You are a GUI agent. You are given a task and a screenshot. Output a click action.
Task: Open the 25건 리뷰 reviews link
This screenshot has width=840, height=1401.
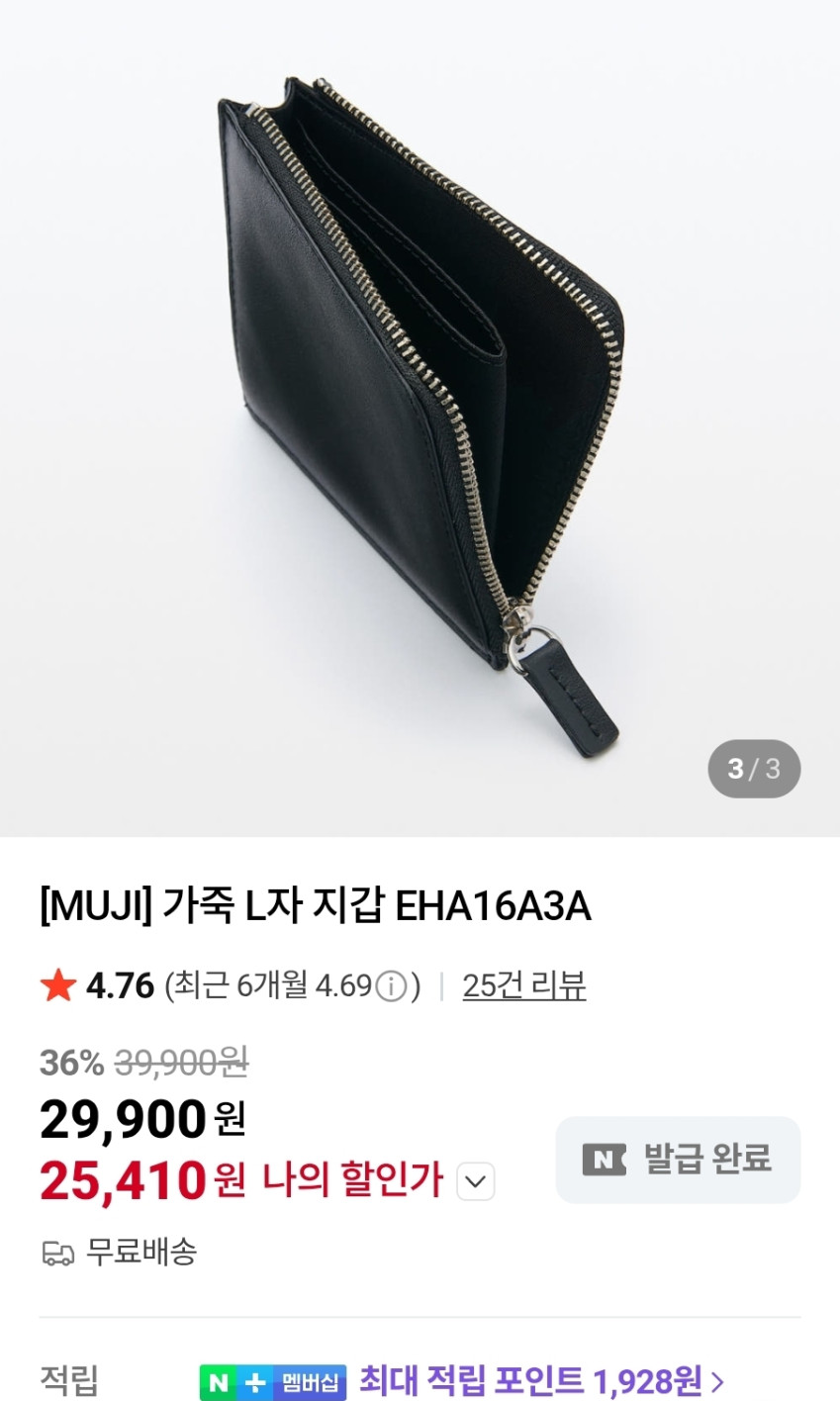[523, 985]
